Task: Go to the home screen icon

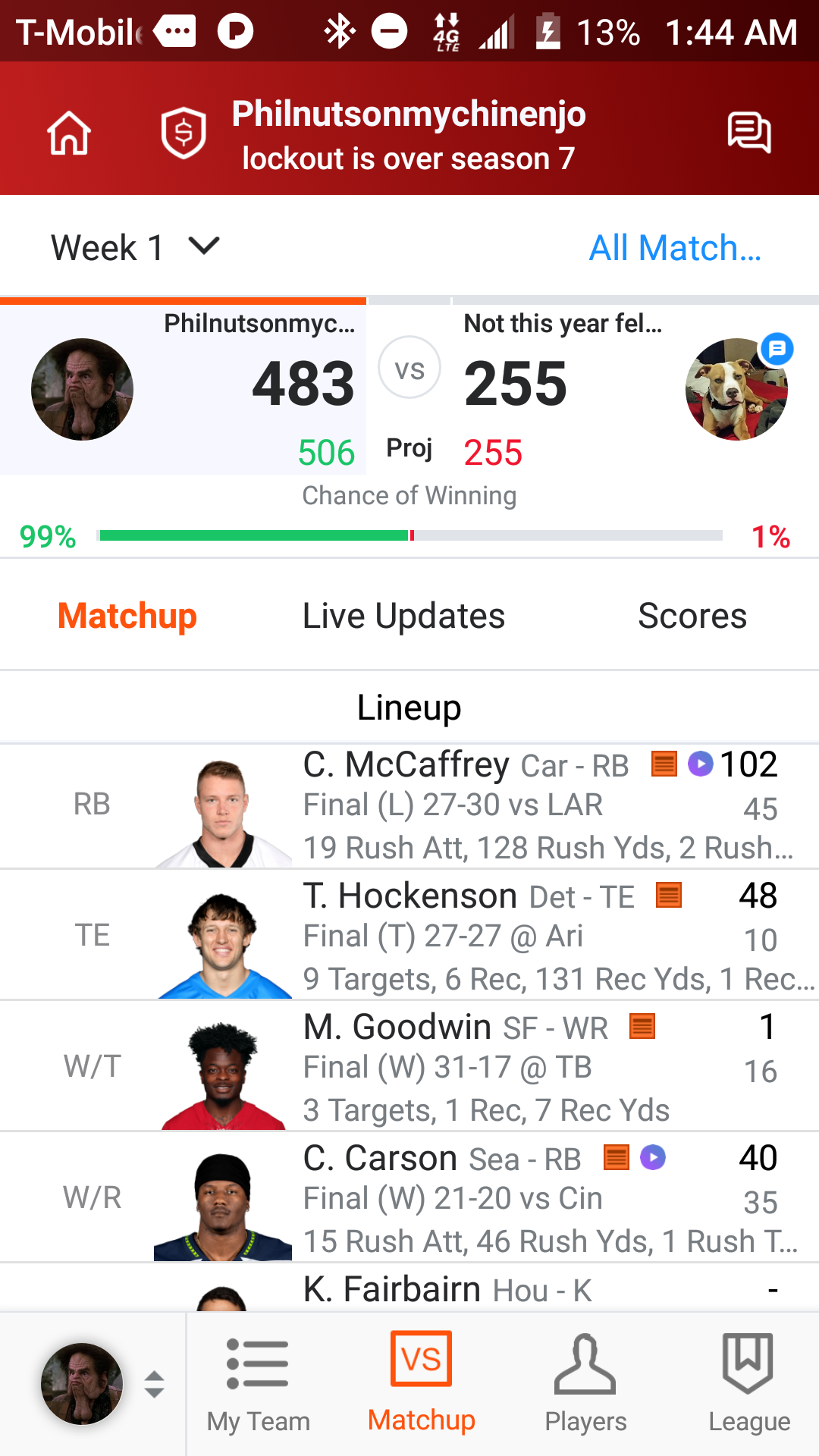Action: [x=69, y=133]
